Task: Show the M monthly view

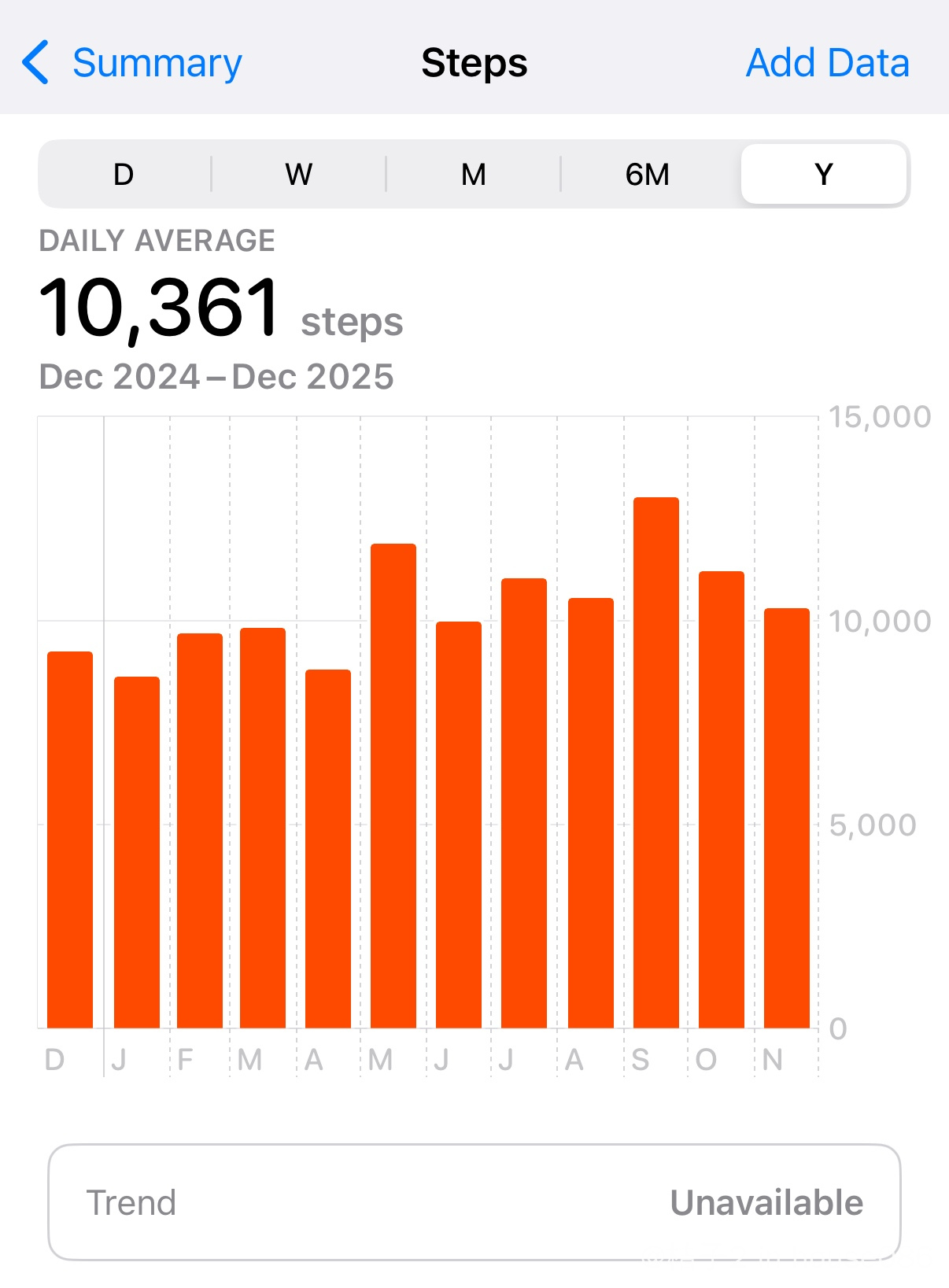Action: pyautogui.click(x=473, y=174)
